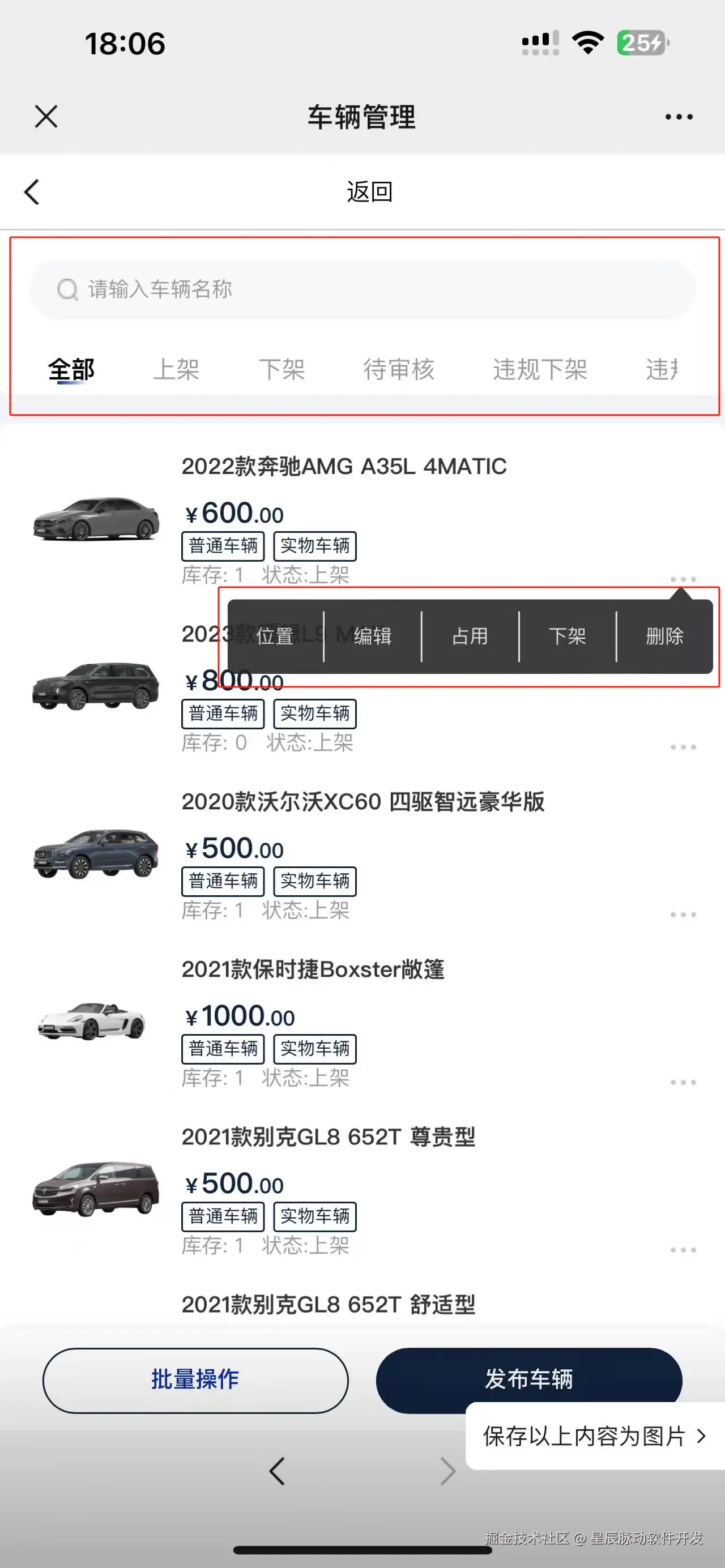Go back using the 返回 arrow
725x1568 pixels.
point(32,193)
